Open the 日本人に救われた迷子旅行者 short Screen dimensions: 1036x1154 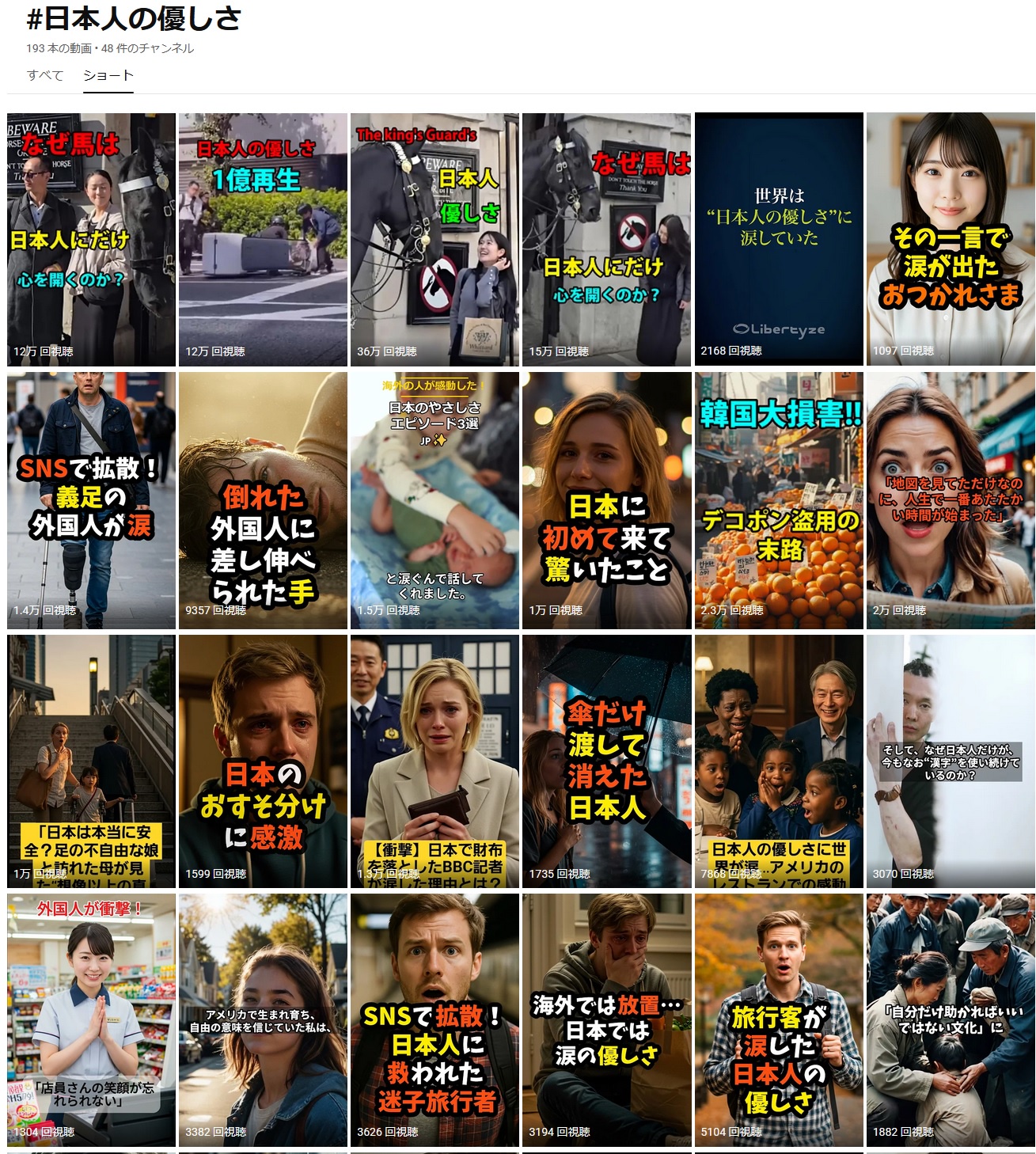pos(435,1020)
